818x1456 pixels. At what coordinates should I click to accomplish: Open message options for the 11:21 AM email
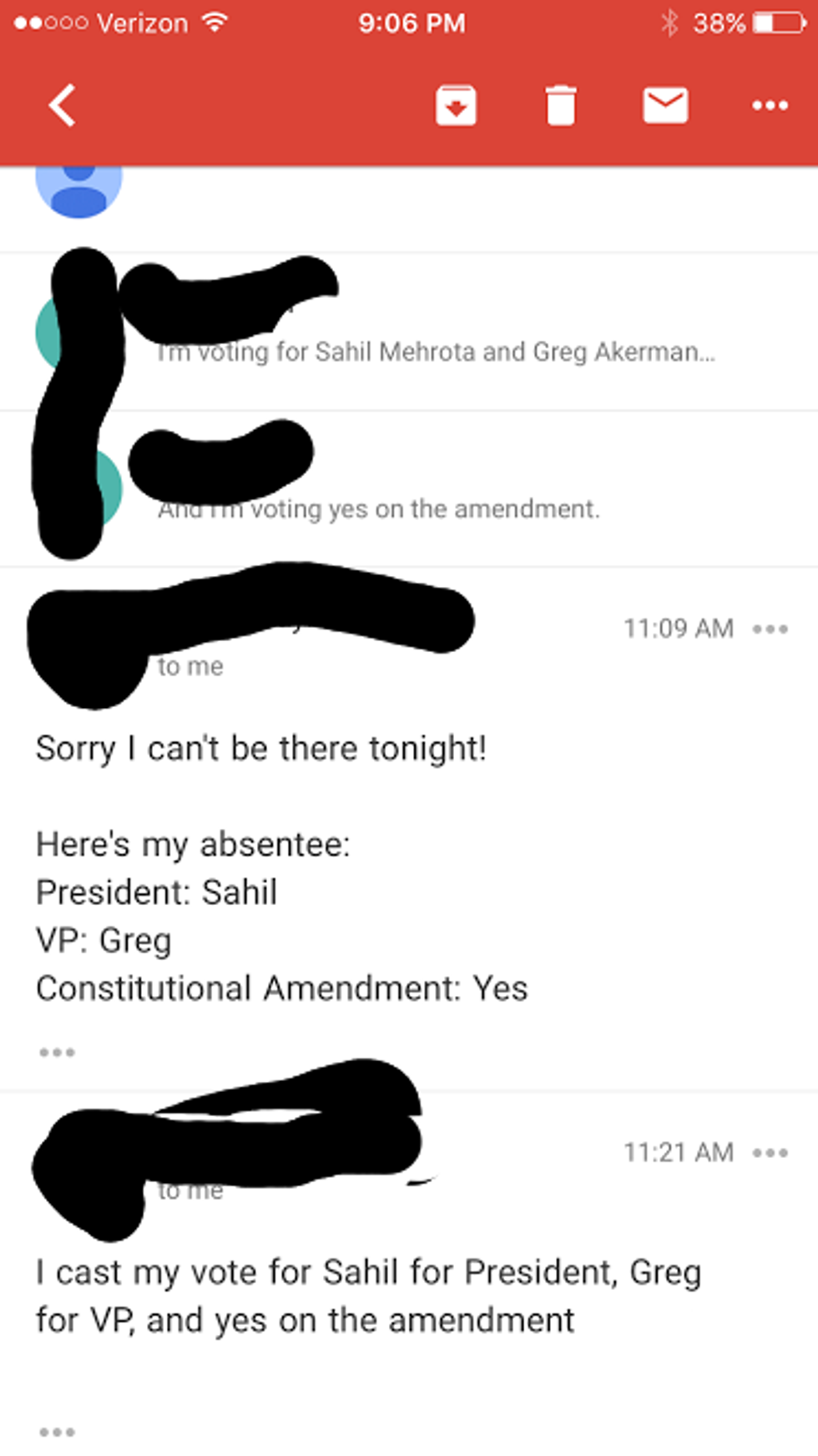(x=770, y=1153)
